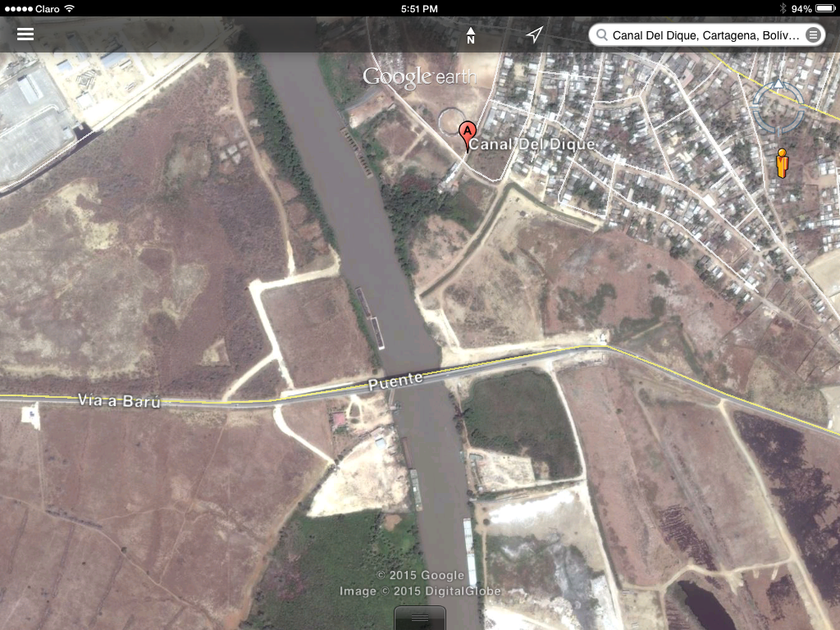840x630 pixels.
Task: Open the search results list icon
Action: tap(814, 35)
